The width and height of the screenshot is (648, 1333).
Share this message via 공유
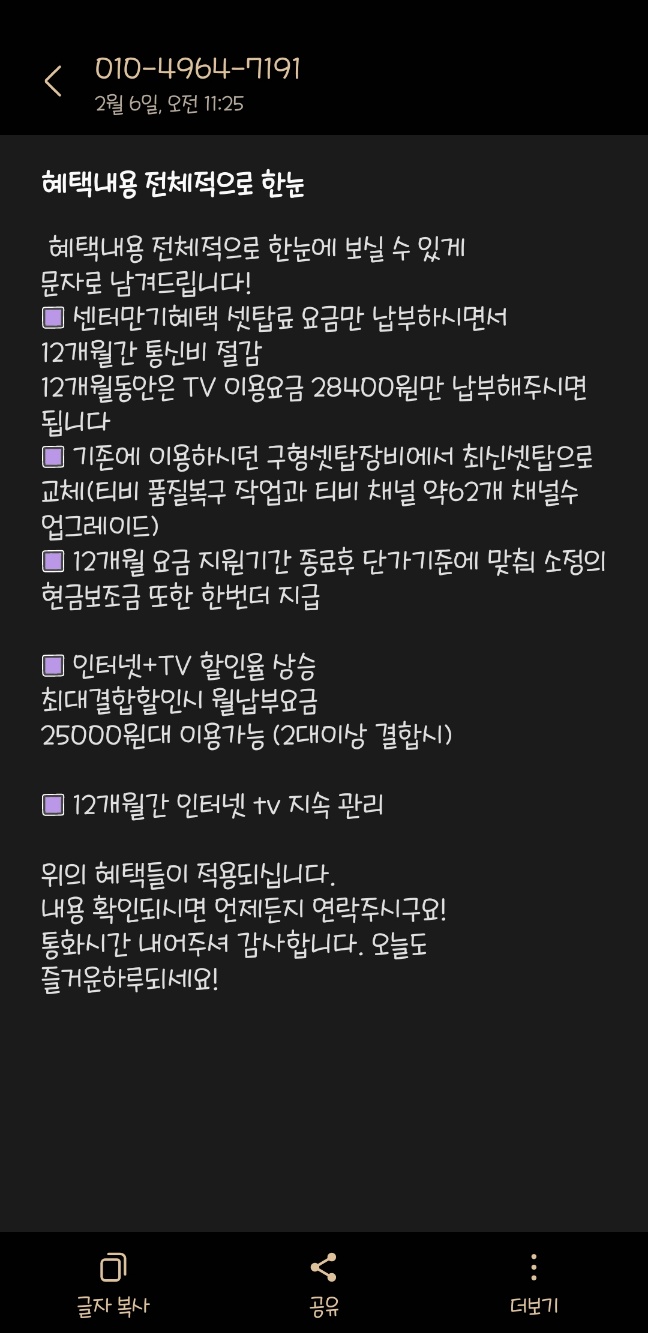pyautogui.click(x=323, y=1282)
